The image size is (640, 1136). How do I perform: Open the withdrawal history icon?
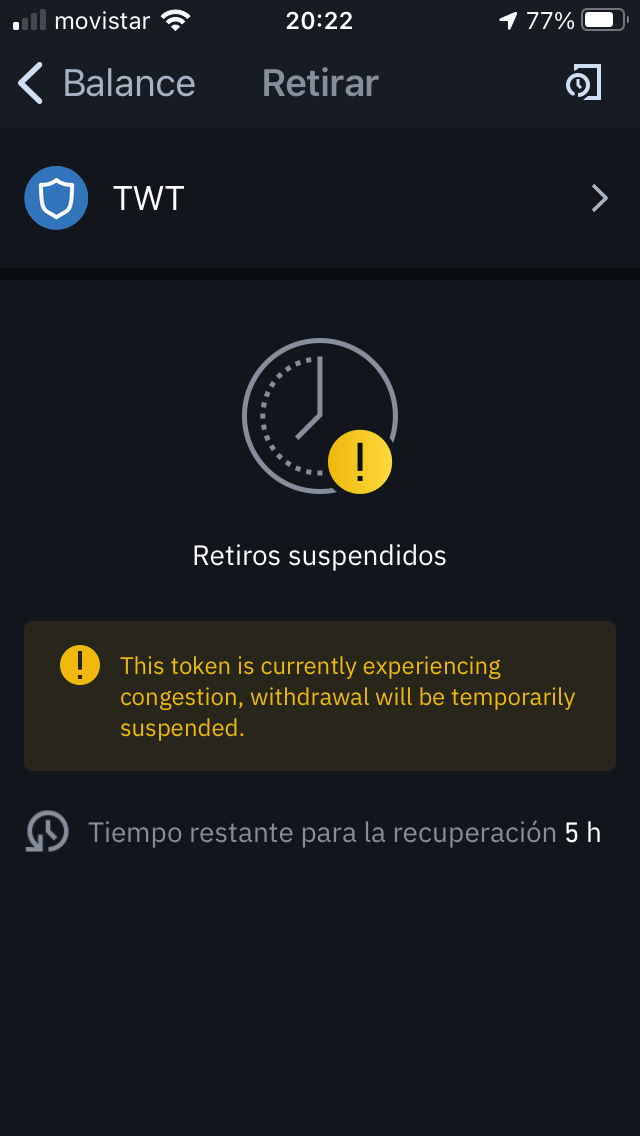click(583, 83)
